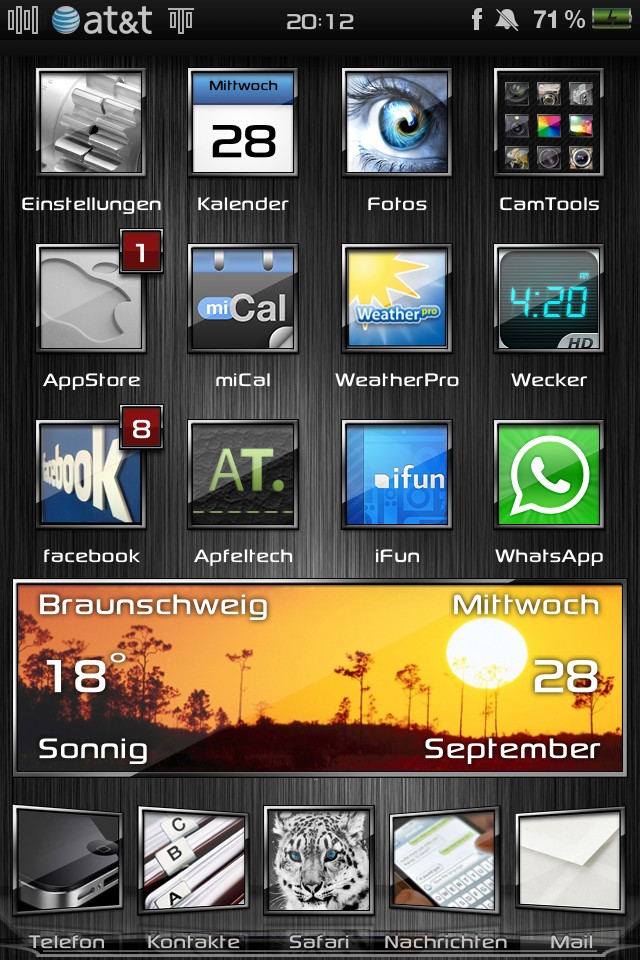
Task: Open the CamTools folder
Action: 548,123
